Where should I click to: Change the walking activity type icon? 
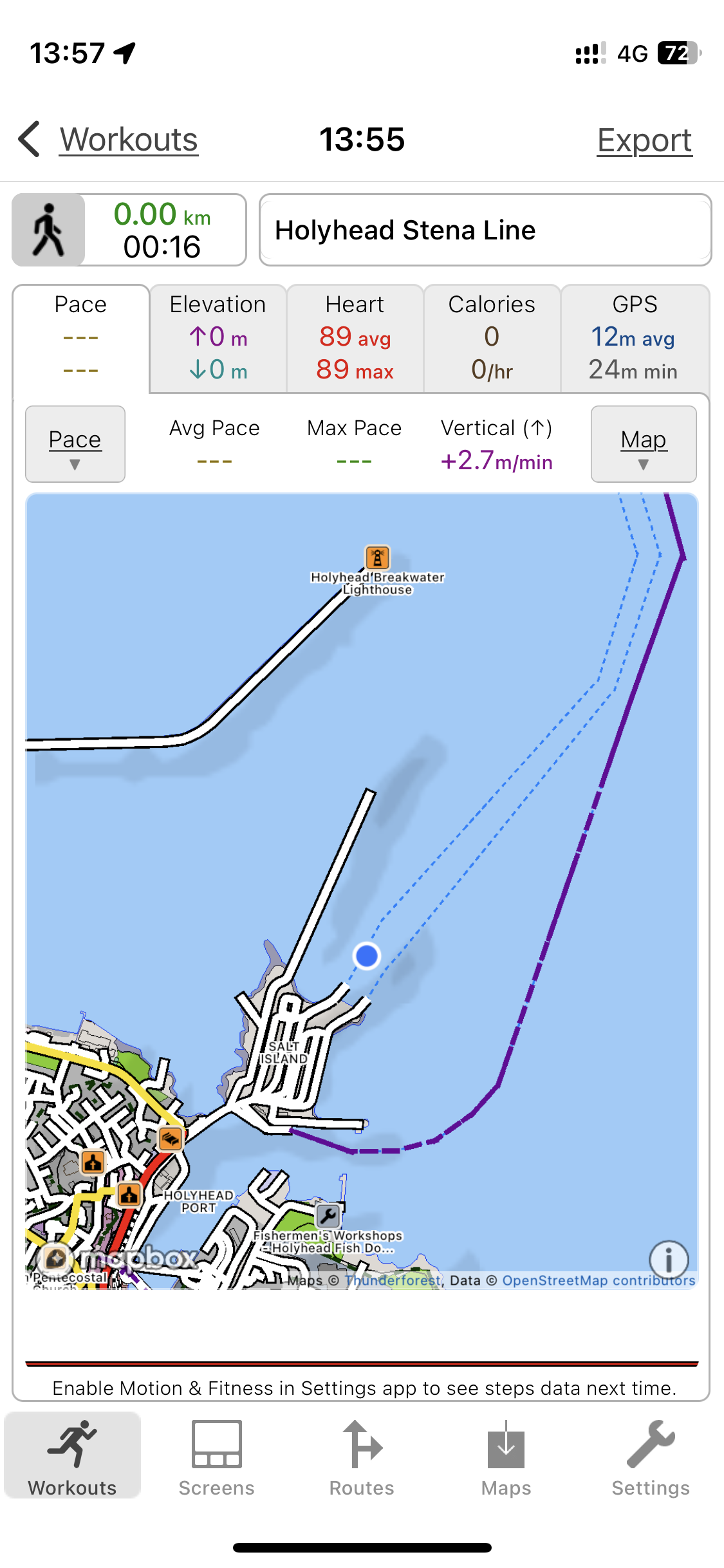pos(49,230)
